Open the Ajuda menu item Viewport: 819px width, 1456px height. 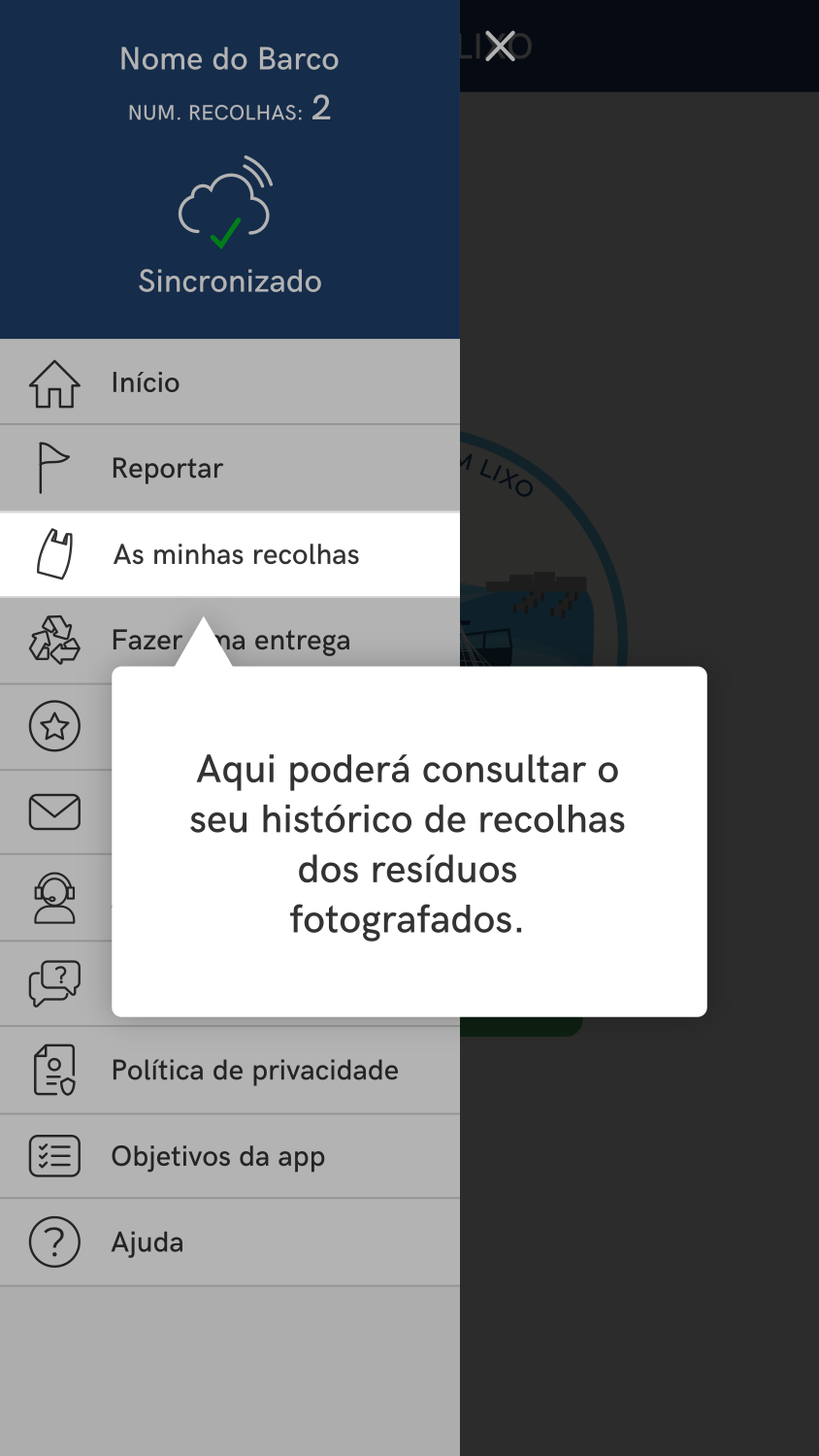[147, 1241]
